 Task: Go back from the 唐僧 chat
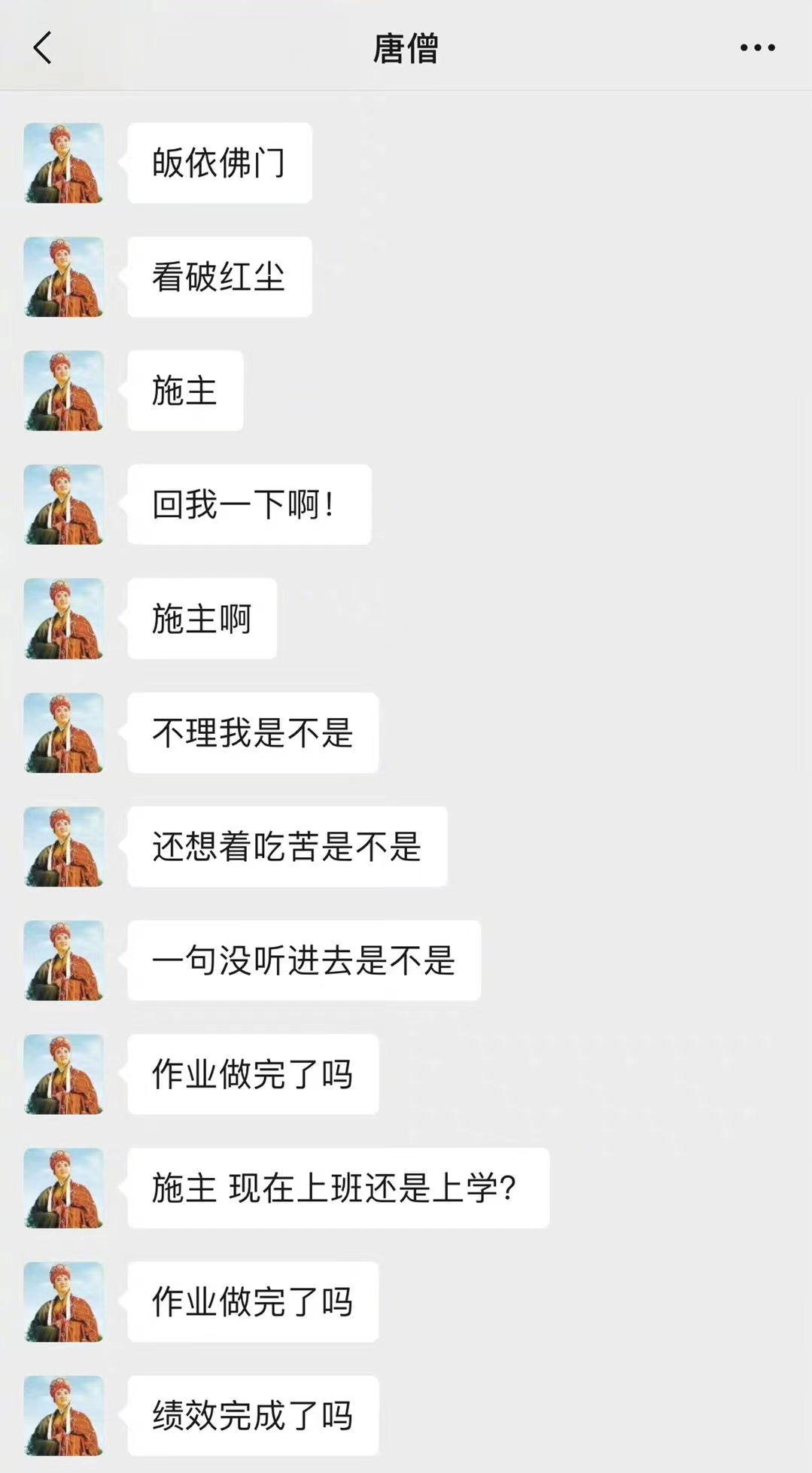(x=43, y=48)
